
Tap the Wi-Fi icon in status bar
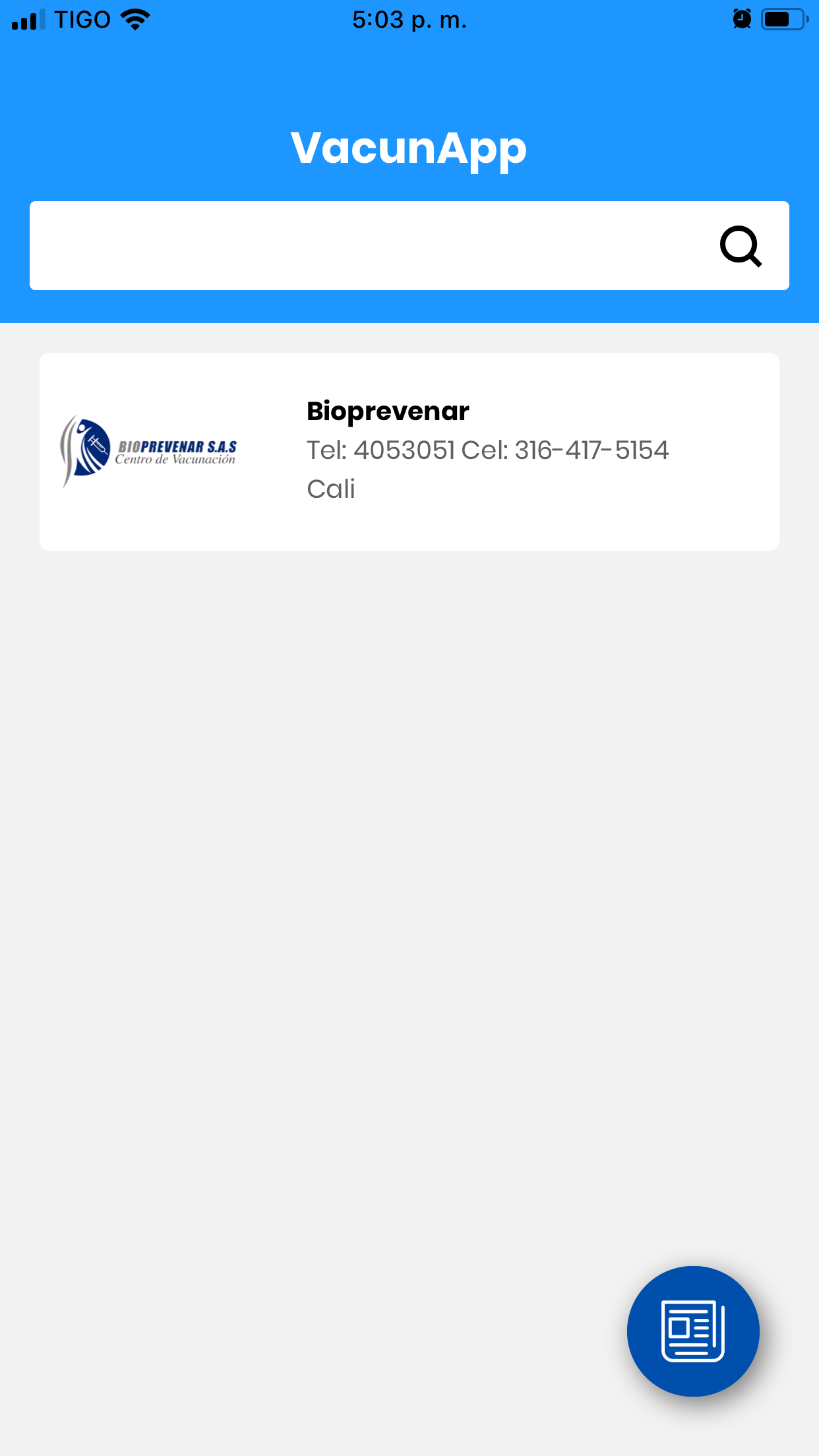[135, 18]
